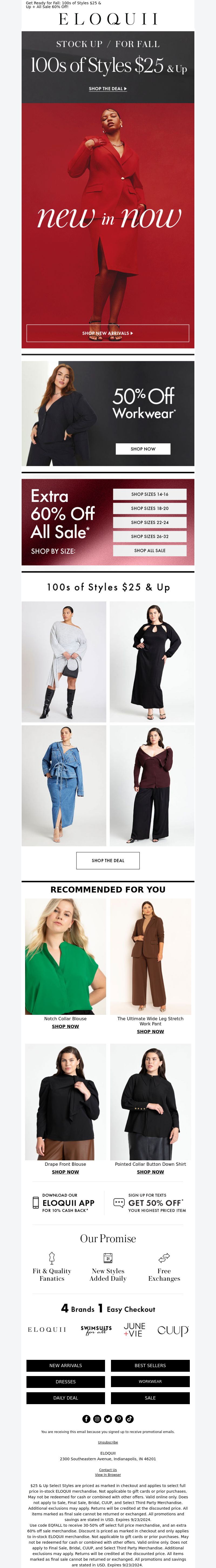The height and width of the screenshot is (1568, 216).
Task: Open the DAILY DEAL button
Action: (x=66, y=1398)
